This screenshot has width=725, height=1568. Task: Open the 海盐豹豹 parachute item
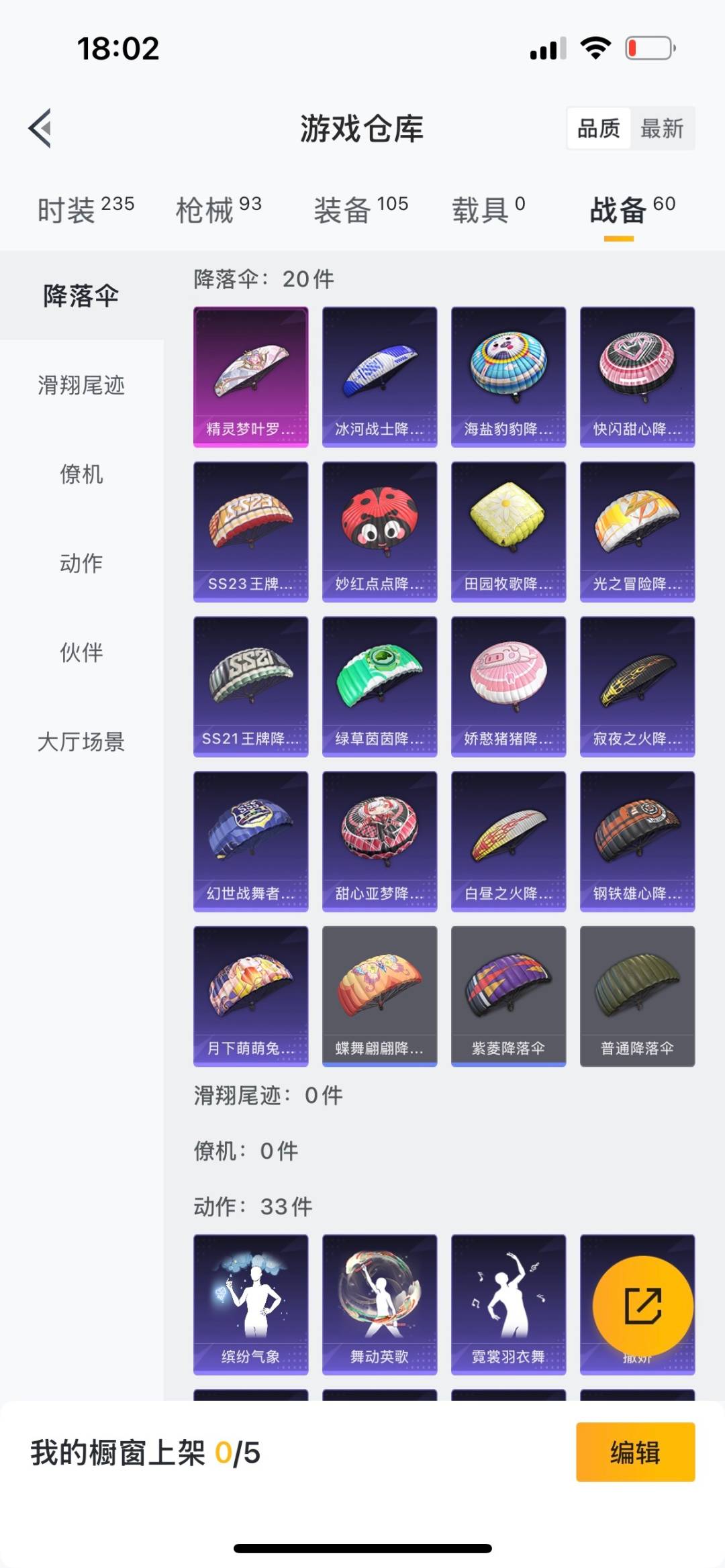click(x=509, y=377)
